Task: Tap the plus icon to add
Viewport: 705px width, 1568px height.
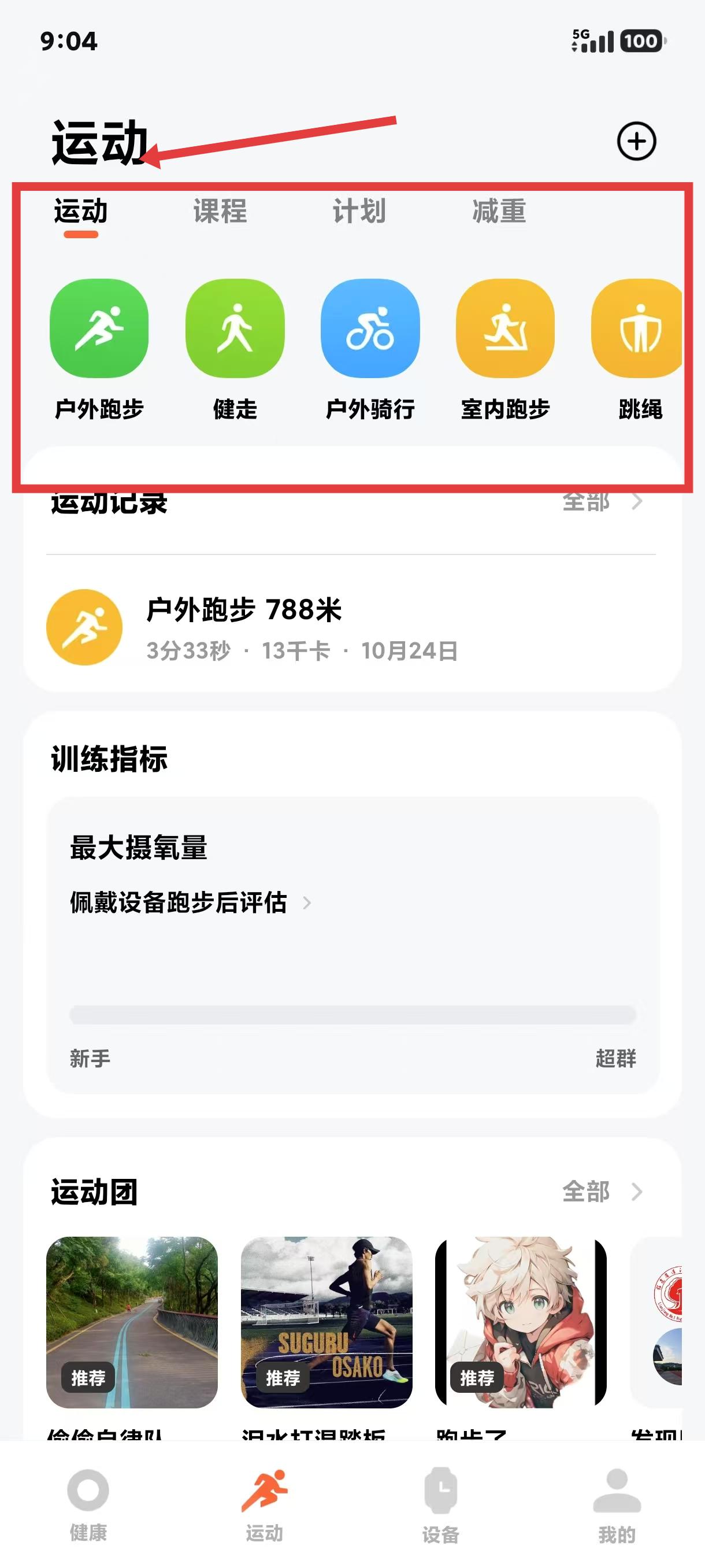Action: point(636,141)
